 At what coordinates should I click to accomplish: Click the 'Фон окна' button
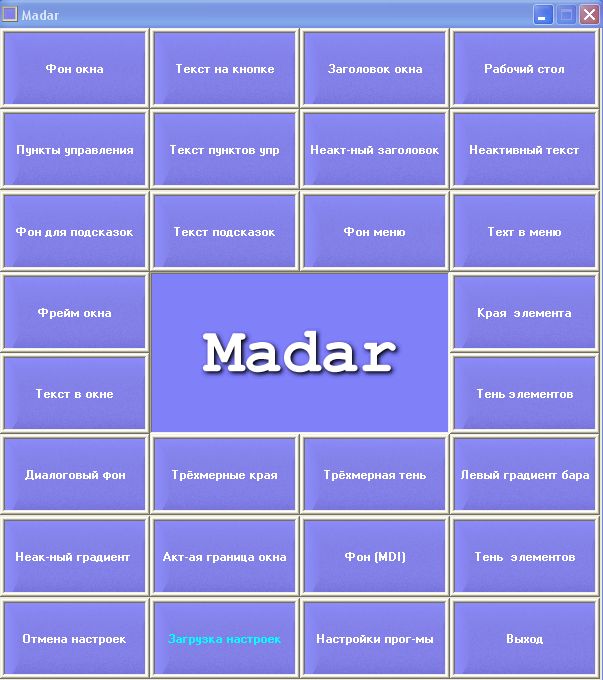(75, 69)
